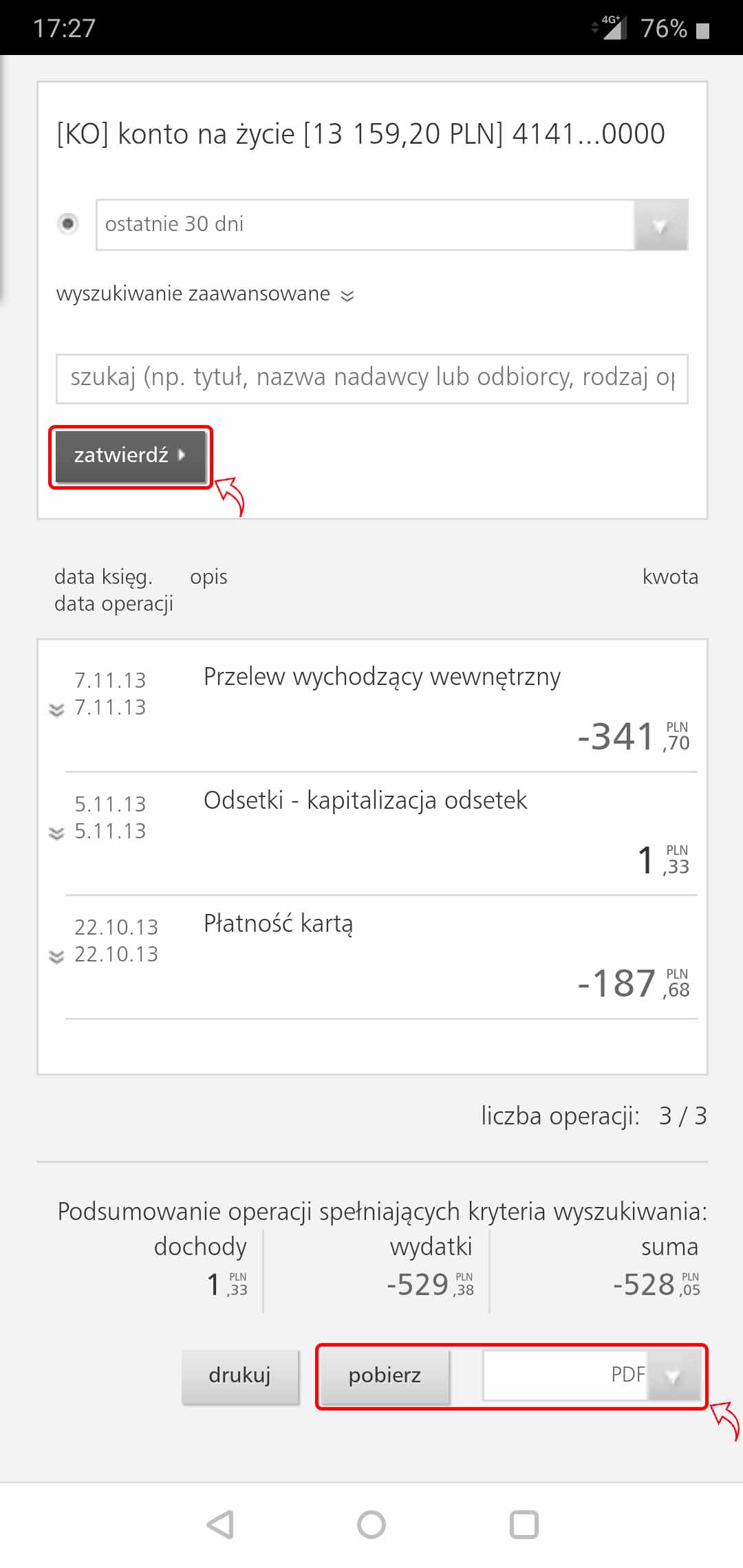Open the recent apps overview
The width and height of the screenshot is (743, 1568).
(524, 1524)
